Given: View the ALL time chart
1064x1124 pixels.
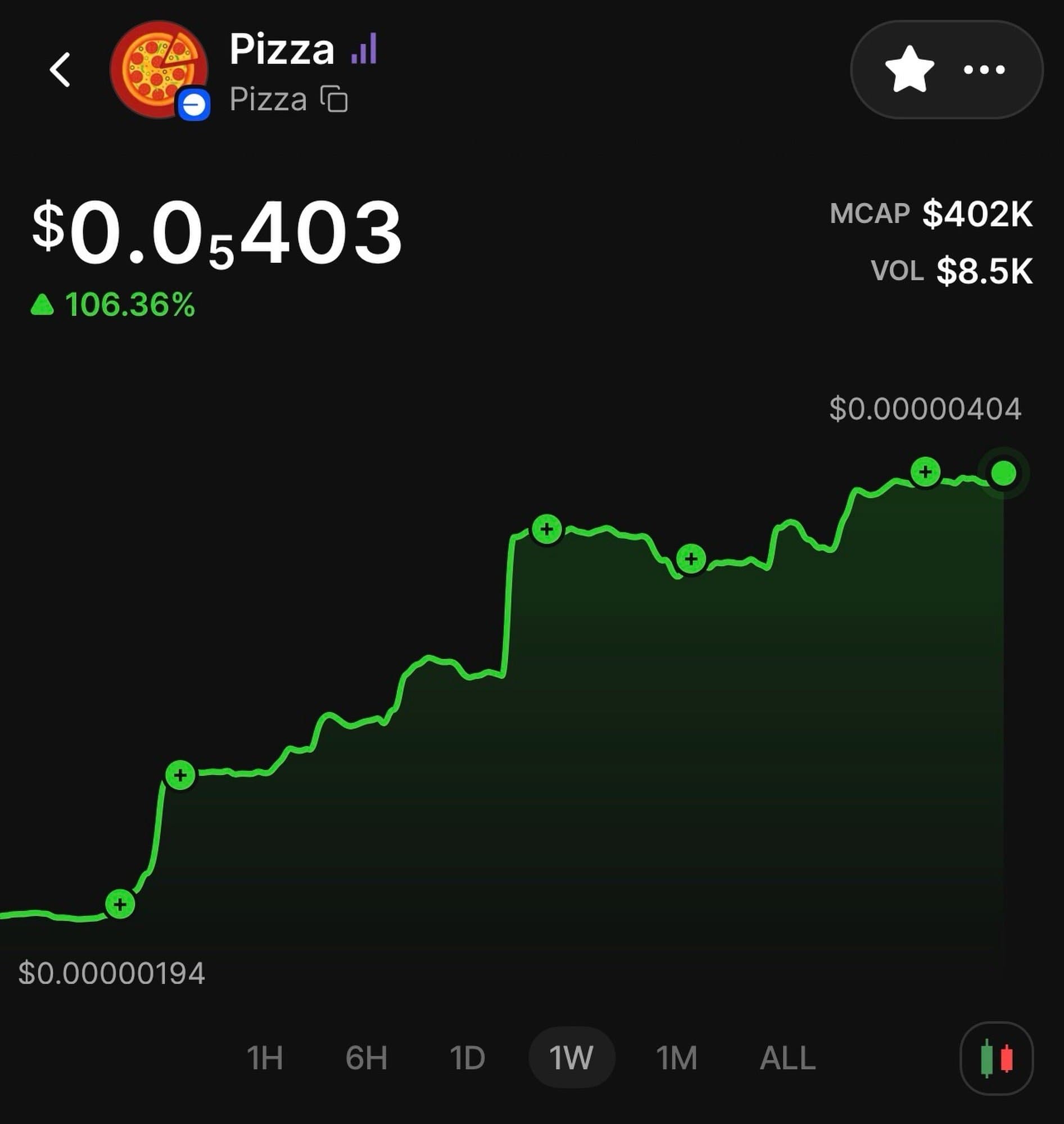Looking at the screenshot, I should tap(787, 1058).
